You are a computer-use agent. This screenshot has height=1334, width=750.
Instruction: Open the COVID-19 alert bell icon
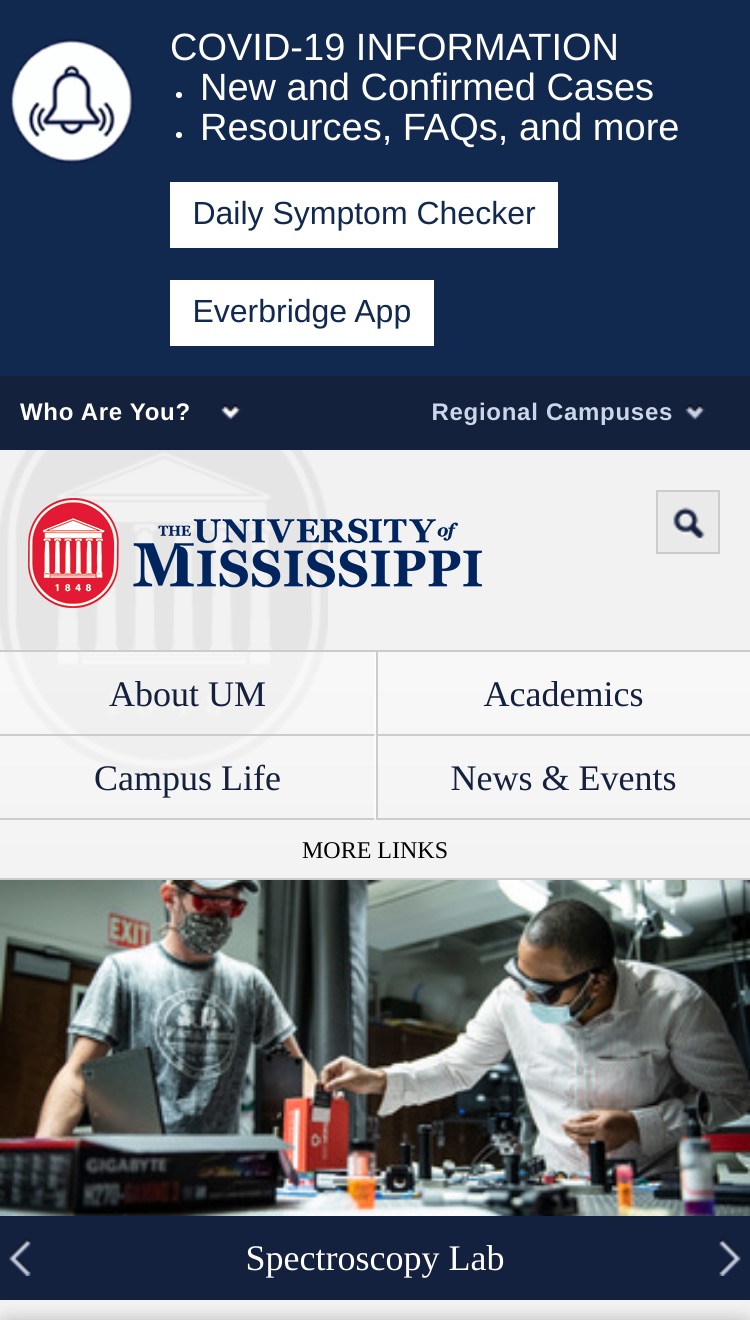[x=72, y=101]
